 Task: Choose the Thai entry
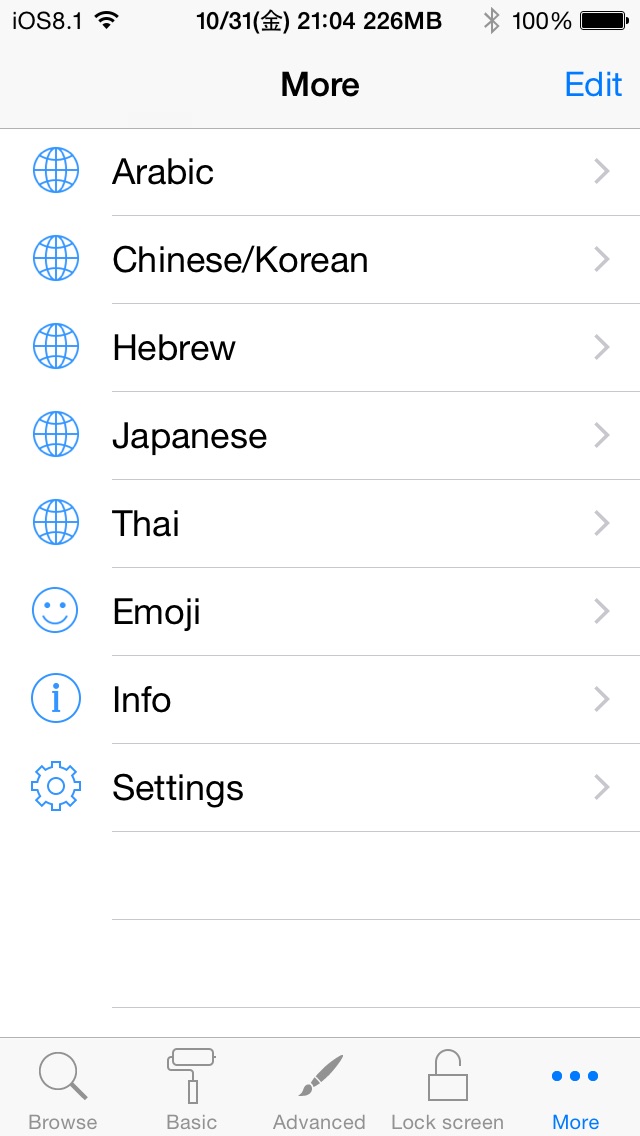coord(320,523)
